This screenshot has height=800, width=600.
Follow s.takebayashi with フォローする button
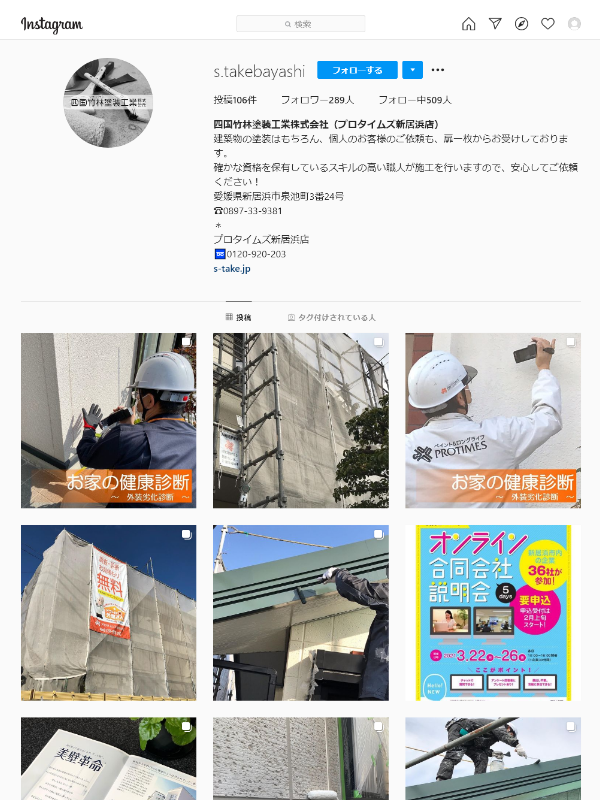[357, 70]
